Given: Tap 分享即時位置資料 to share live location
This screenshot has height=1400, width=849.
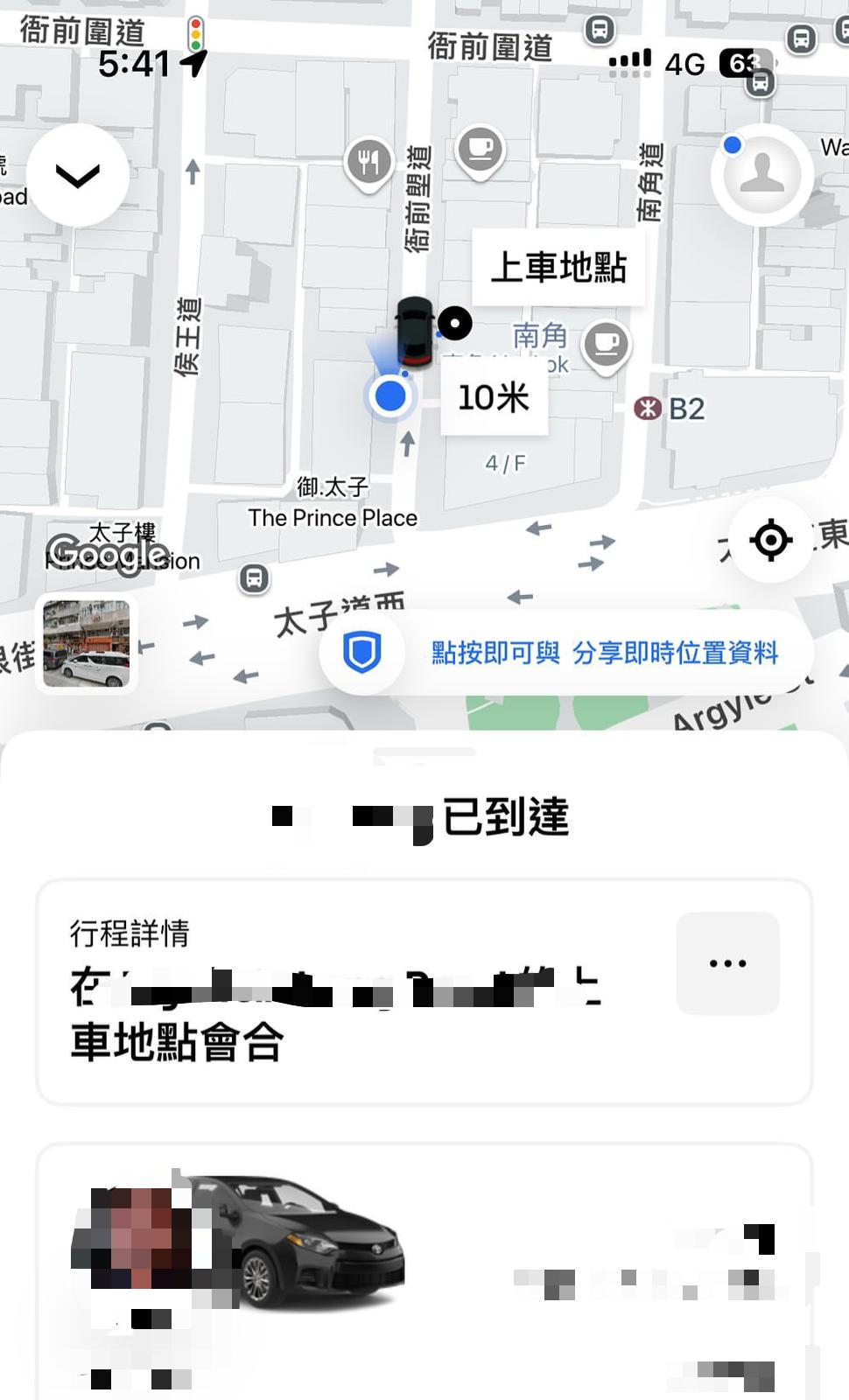Looking at the screenshot, I should pos(675,652).
